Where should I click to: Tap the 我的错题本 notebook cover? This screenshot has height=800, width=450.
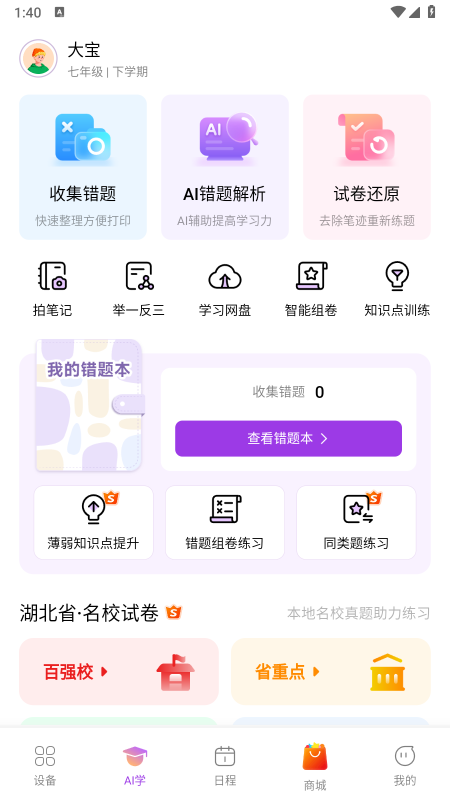pyautogui.click(x=90, y=405)
